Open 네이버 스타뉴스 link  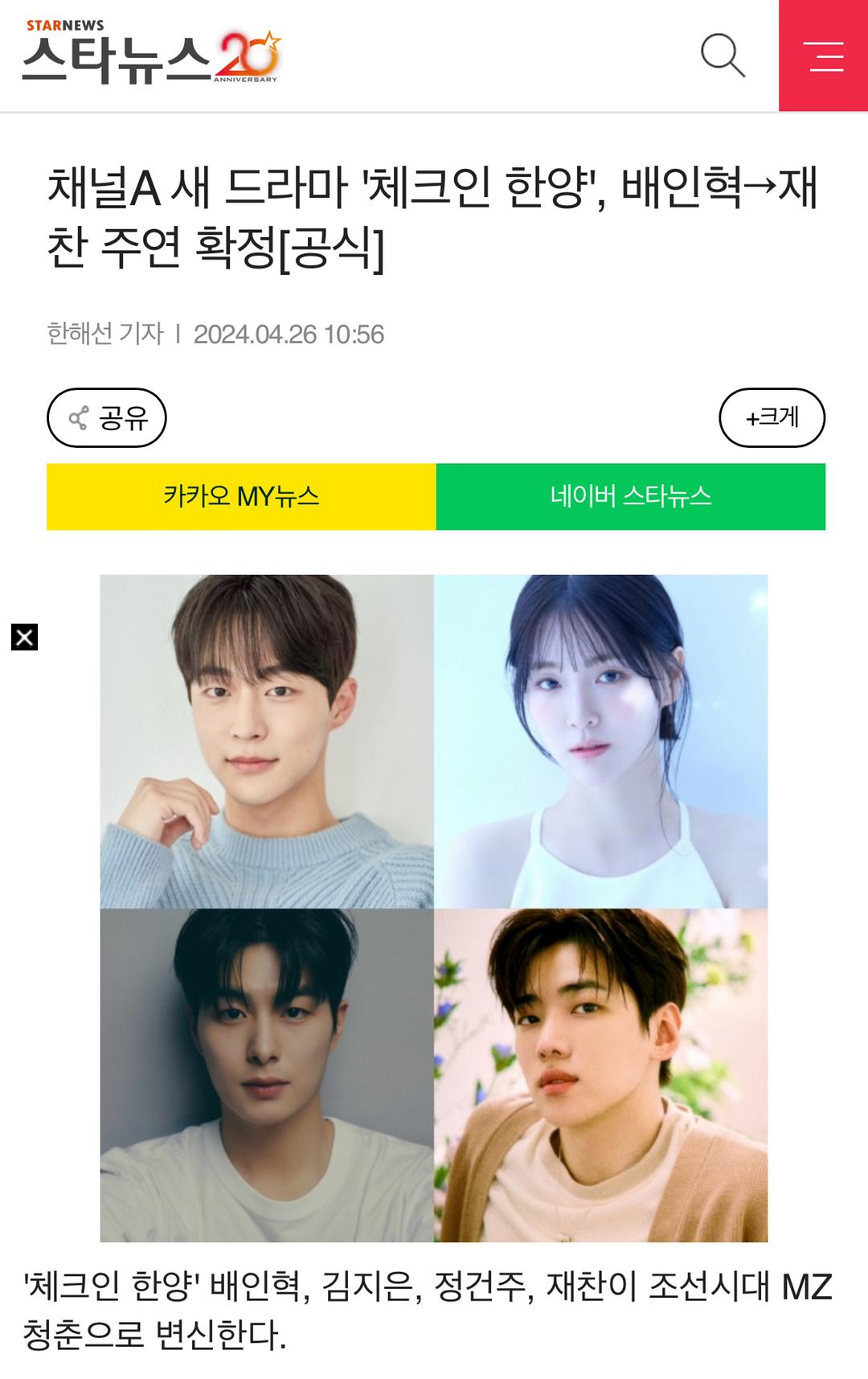(x=631, y=496)
